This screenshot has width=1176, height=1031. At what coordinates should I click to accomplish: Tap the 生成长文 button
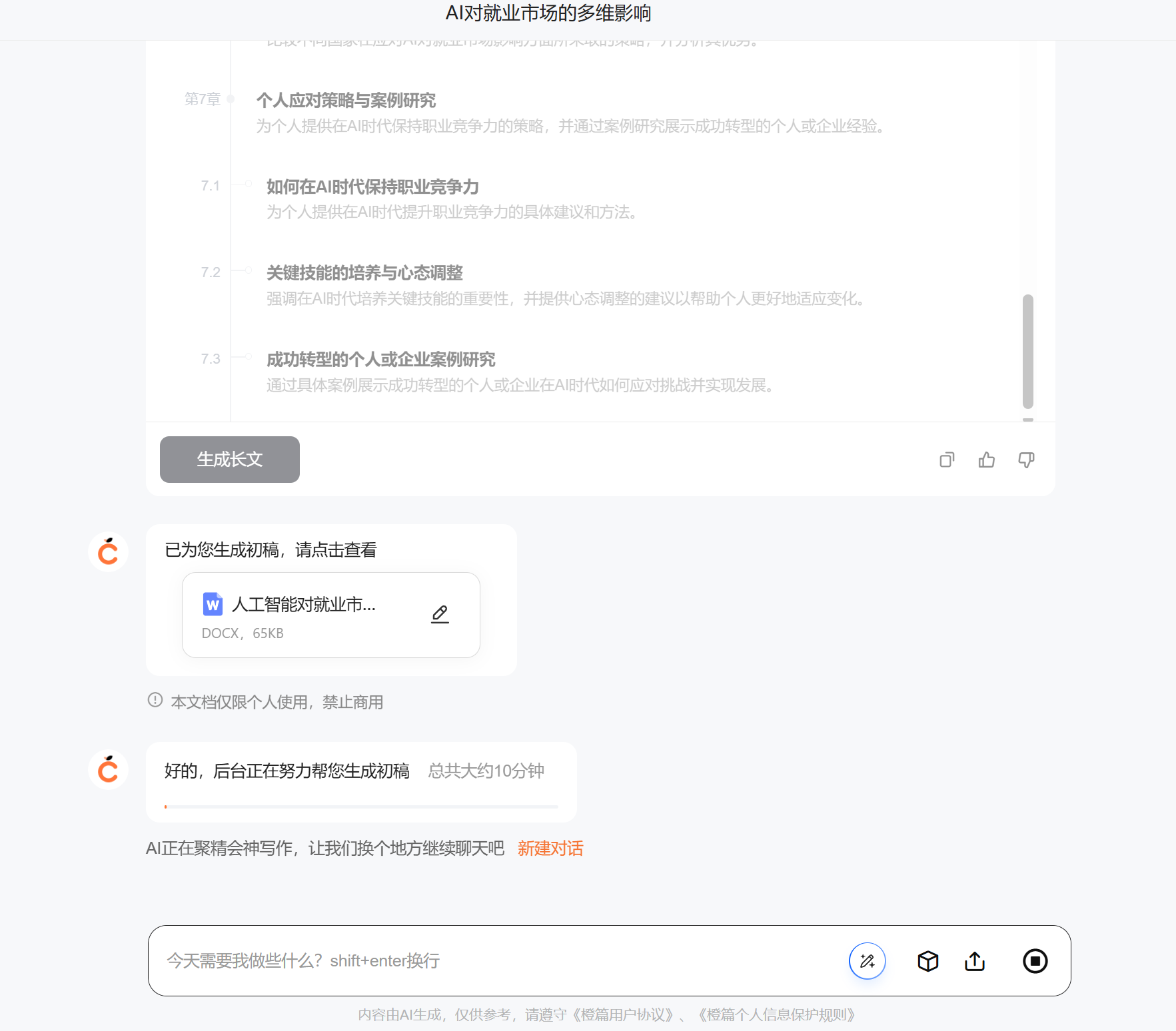point(230,460)
